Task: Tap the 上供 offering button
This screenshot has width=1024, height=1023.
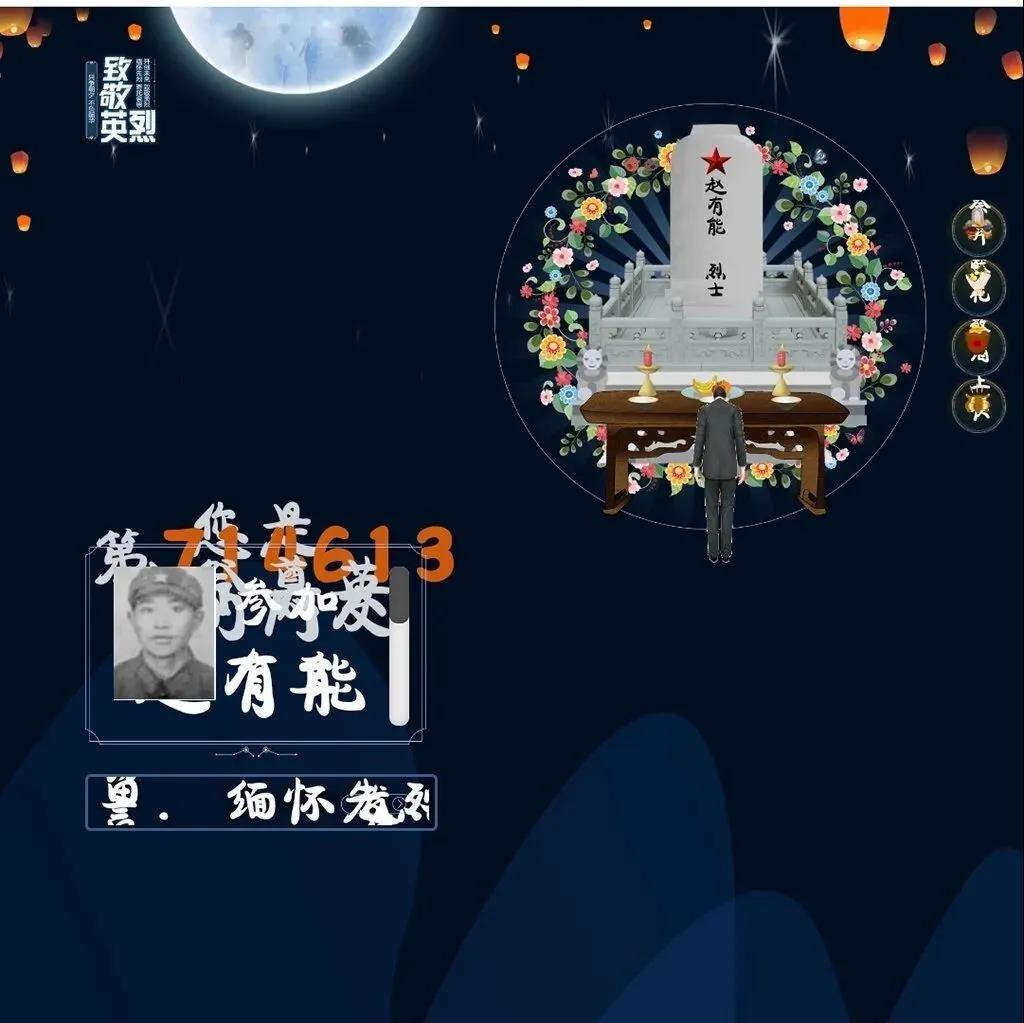Action: (x=978, y=405)
